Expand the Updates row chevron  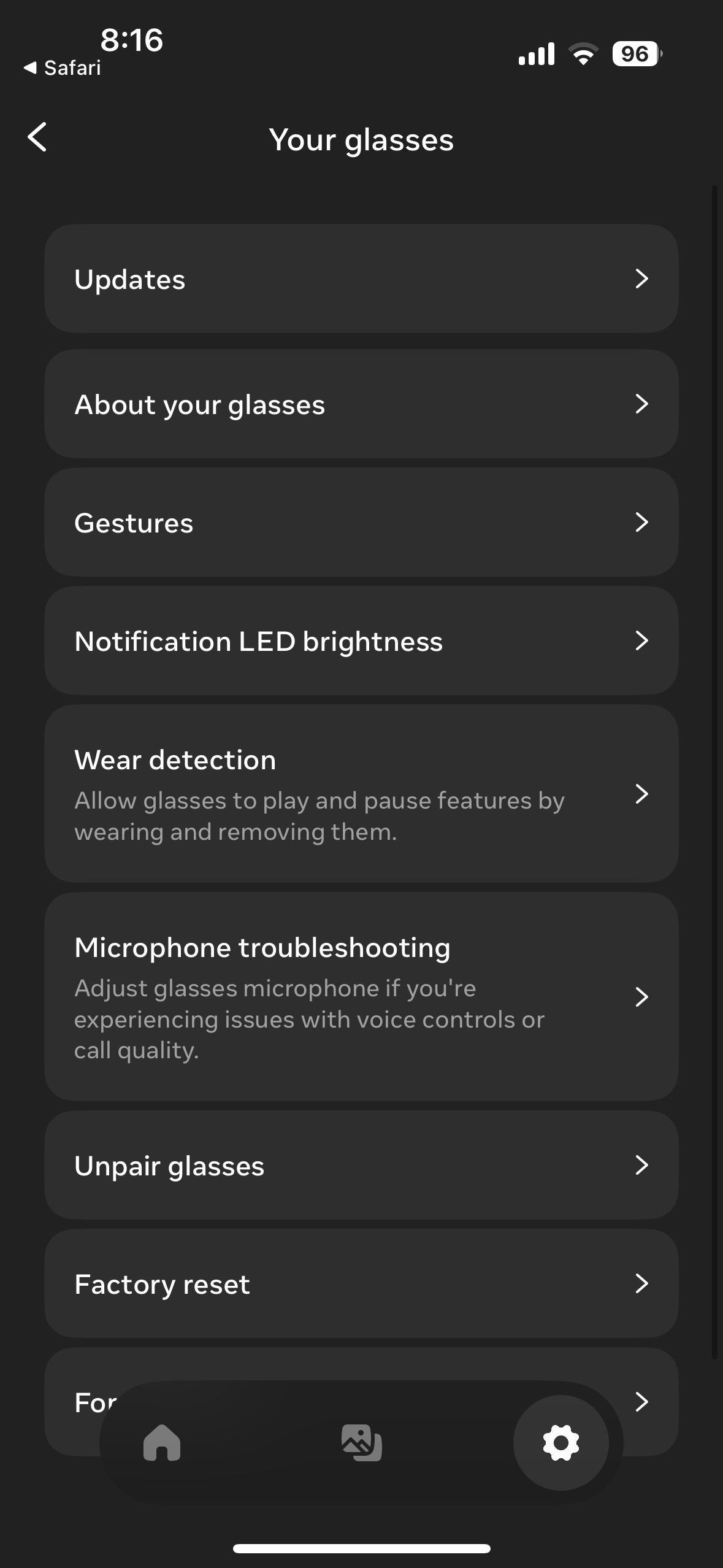point(641,279)
